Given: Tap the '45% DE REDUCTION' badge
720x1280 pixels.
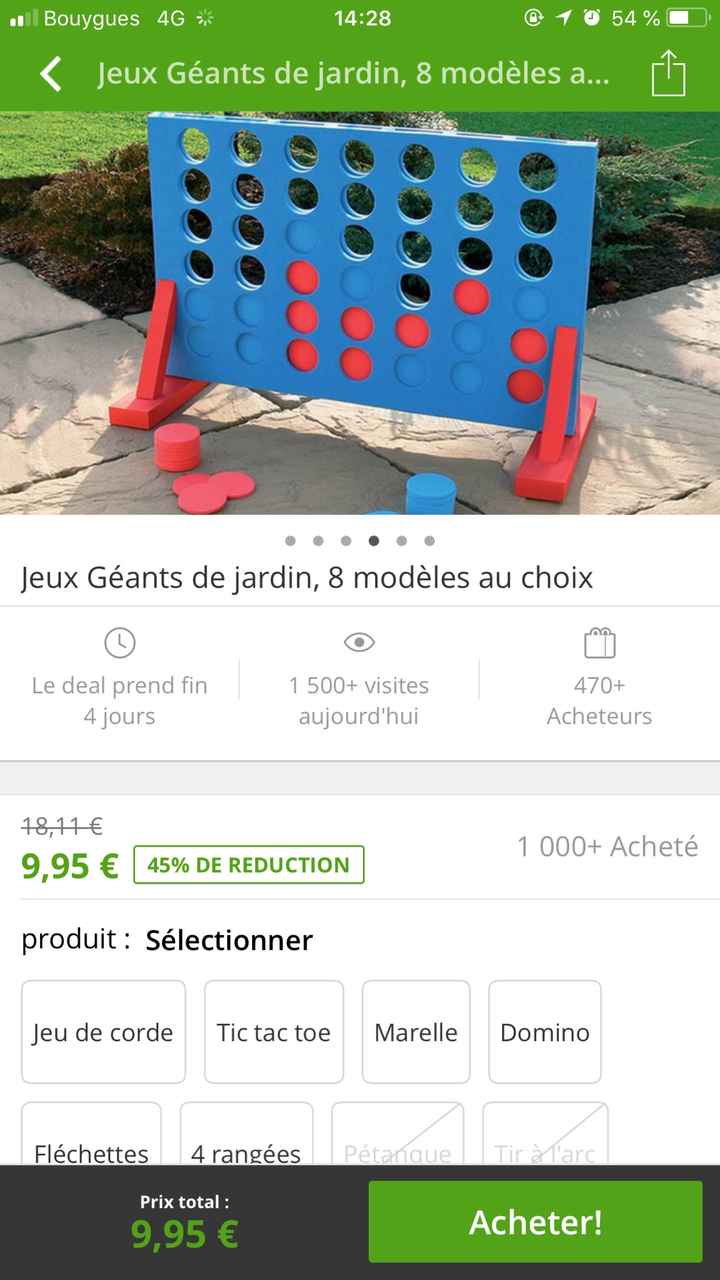Looking at the screenshot, I should click(249, 864).
